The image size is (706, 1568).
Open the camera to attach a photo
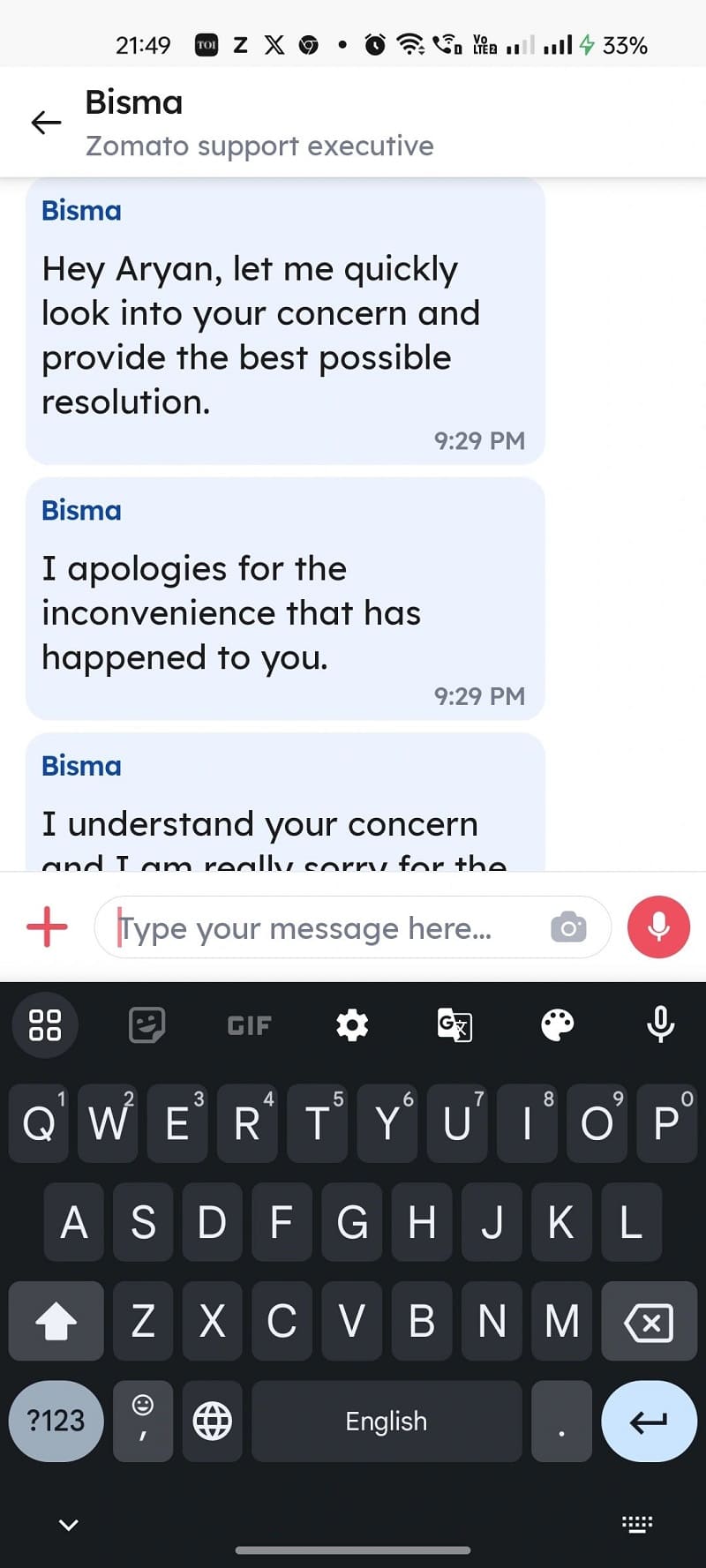(x=568, y=927)
